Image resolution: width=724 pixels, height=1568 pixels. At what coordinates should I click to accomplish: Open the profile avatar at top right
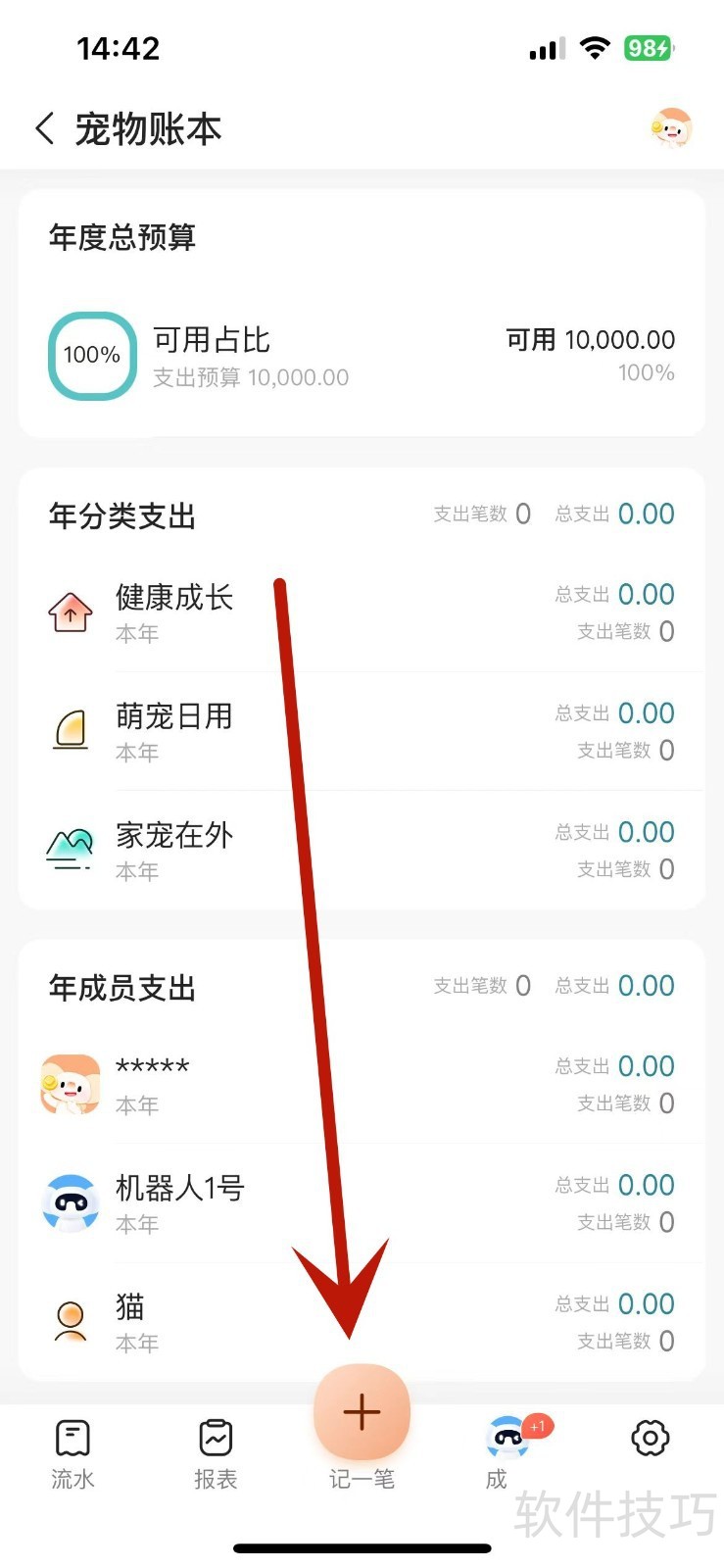click(x=671, y=128)
